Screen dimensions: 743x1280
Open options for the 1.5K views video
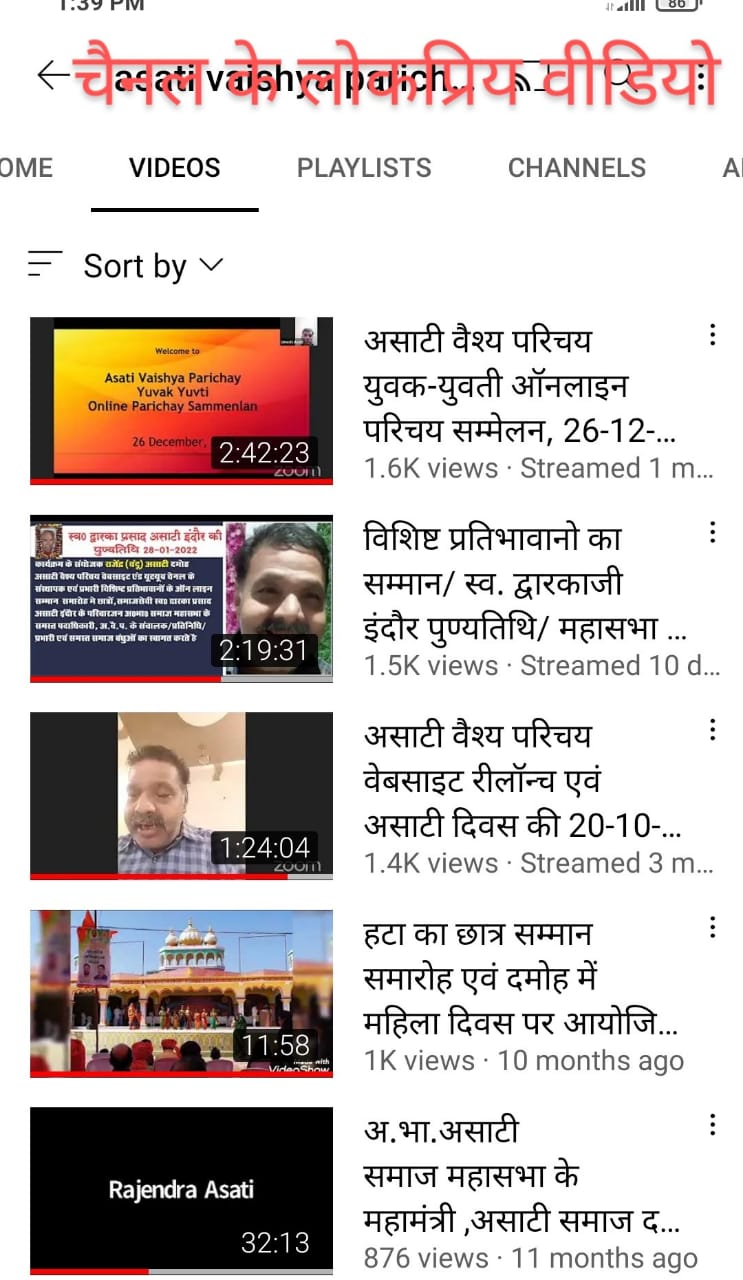[x=712, y=532]
